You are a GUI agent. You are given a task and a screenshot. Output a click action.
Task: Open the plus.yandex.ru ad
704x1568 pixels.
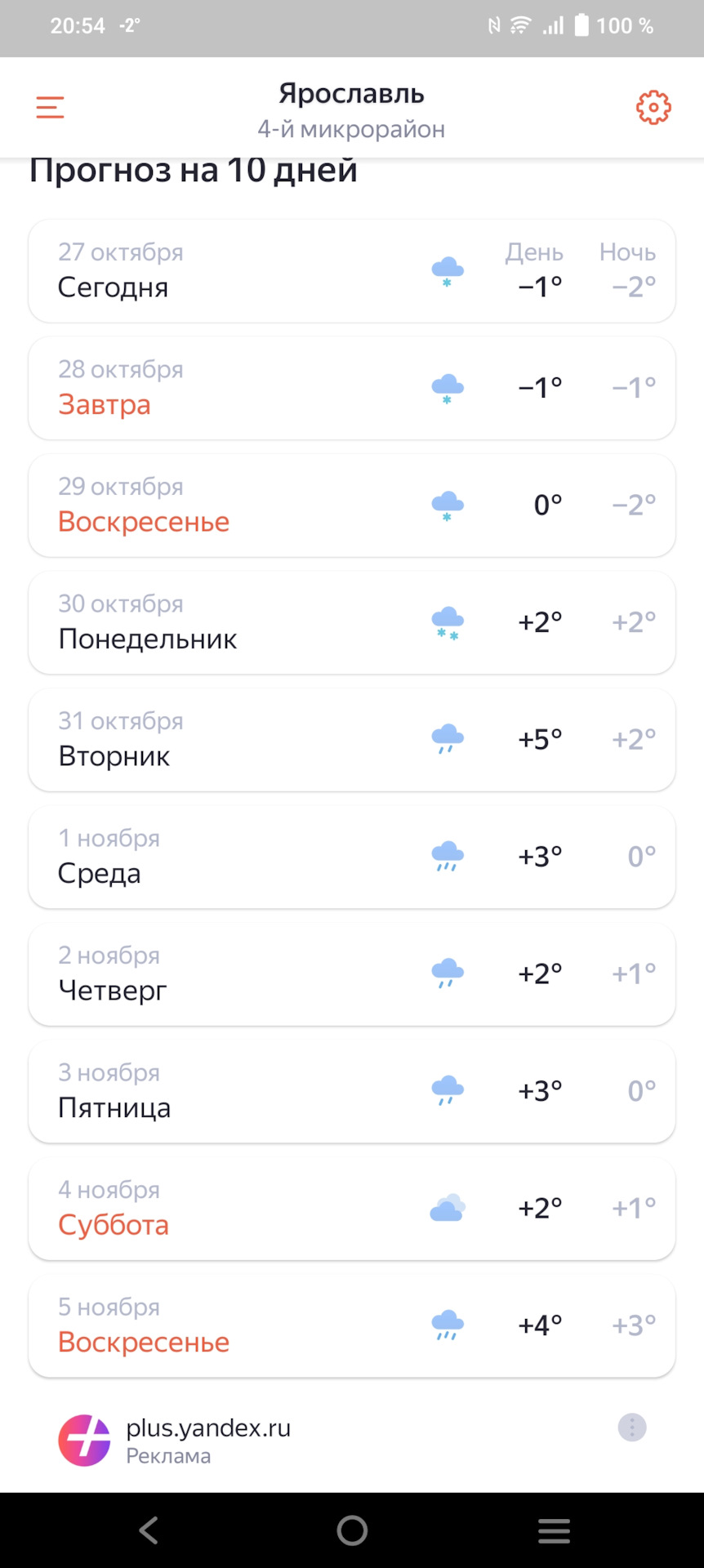(x=208, y=1441)
